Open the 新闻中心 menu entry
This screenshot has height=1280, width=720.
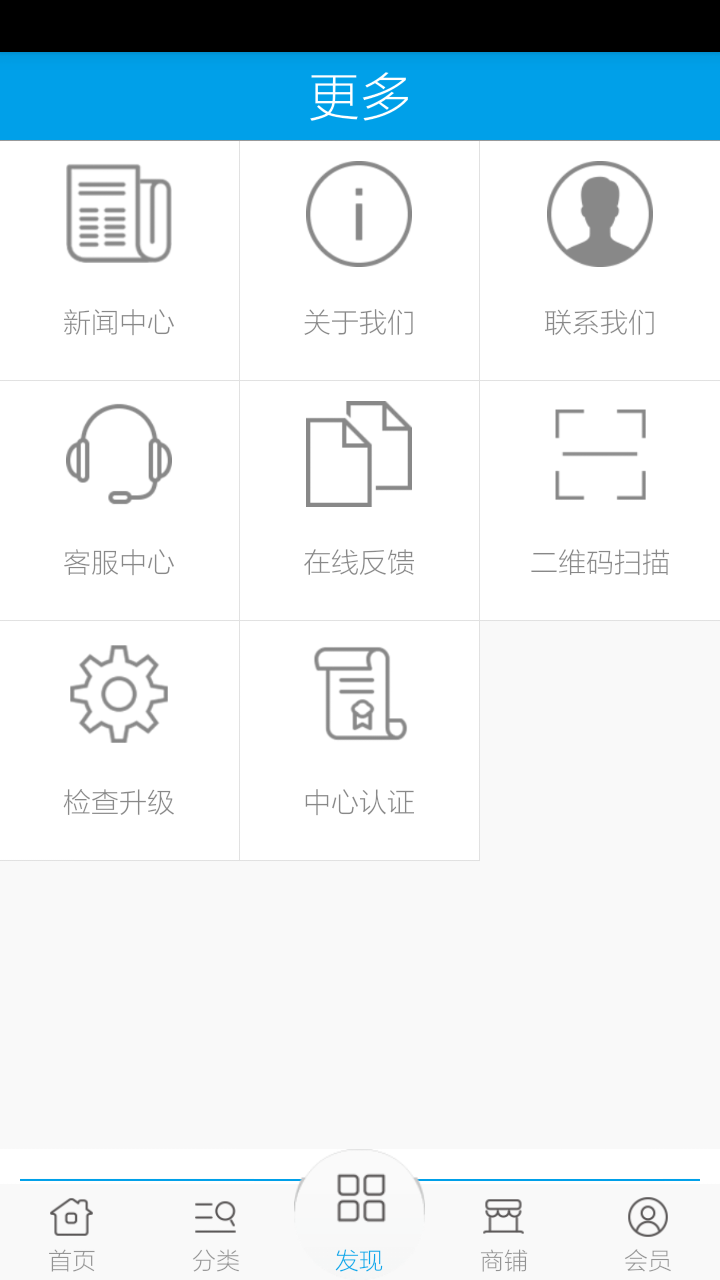tap(118, 260)
